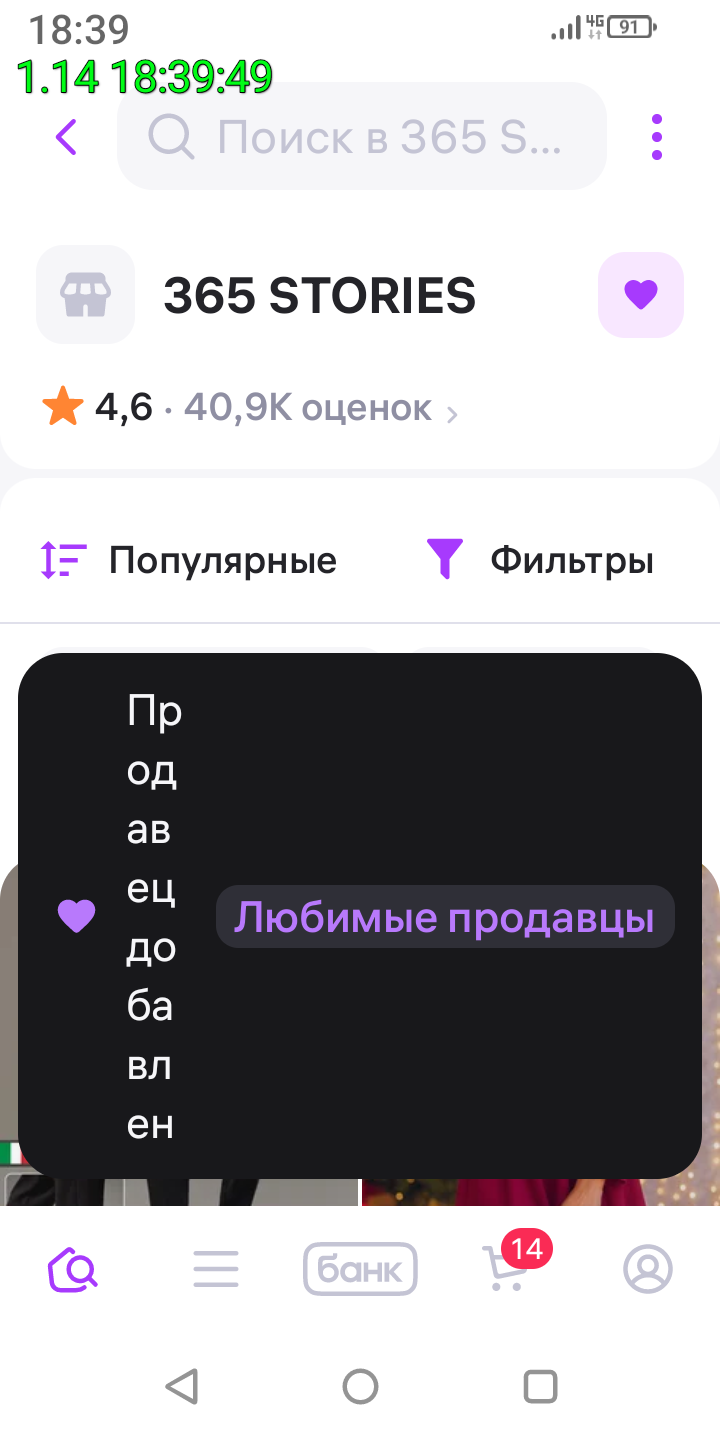
Task: Go to the system home screen
Action: coord(360,1387)
